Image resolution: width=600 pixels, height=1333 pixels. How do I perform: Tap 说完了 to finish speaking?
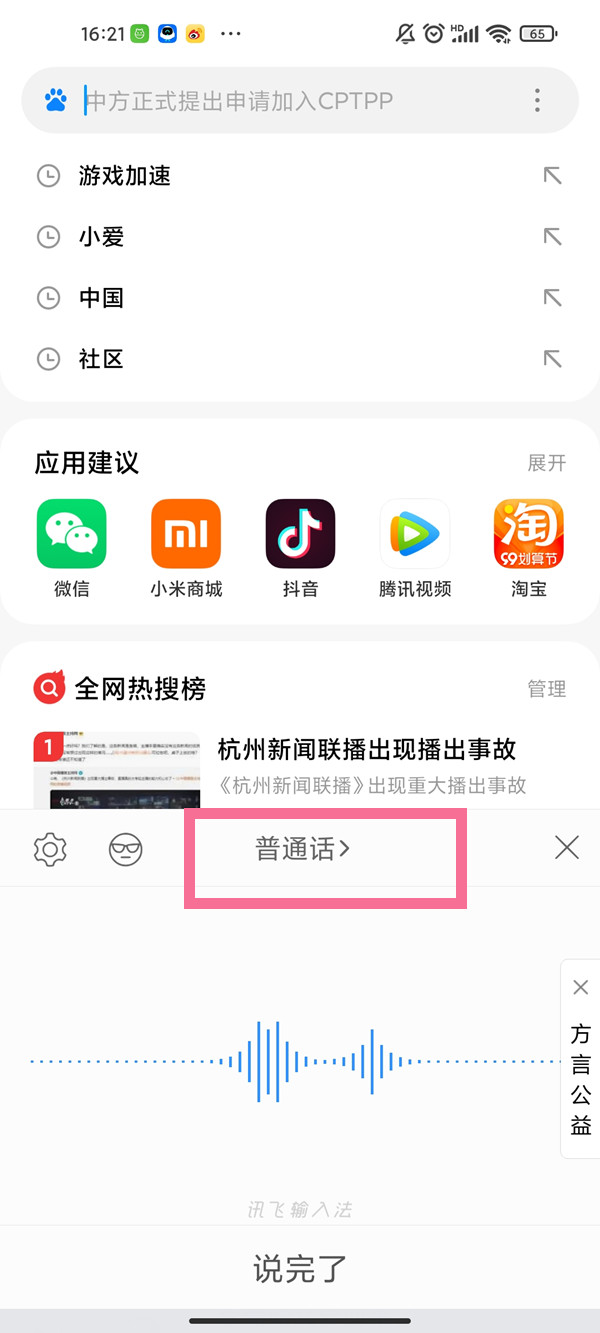tap(299, 1269)
